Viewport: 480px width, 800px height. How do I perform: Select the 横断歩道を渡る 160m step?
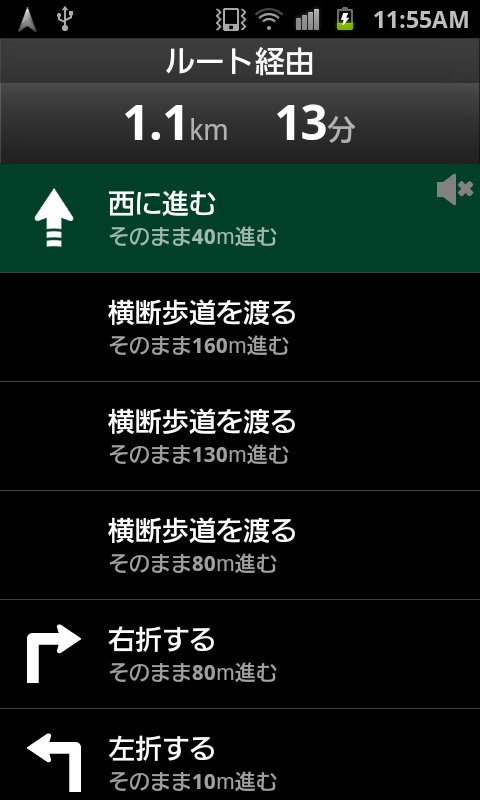(x=240, y=327)
